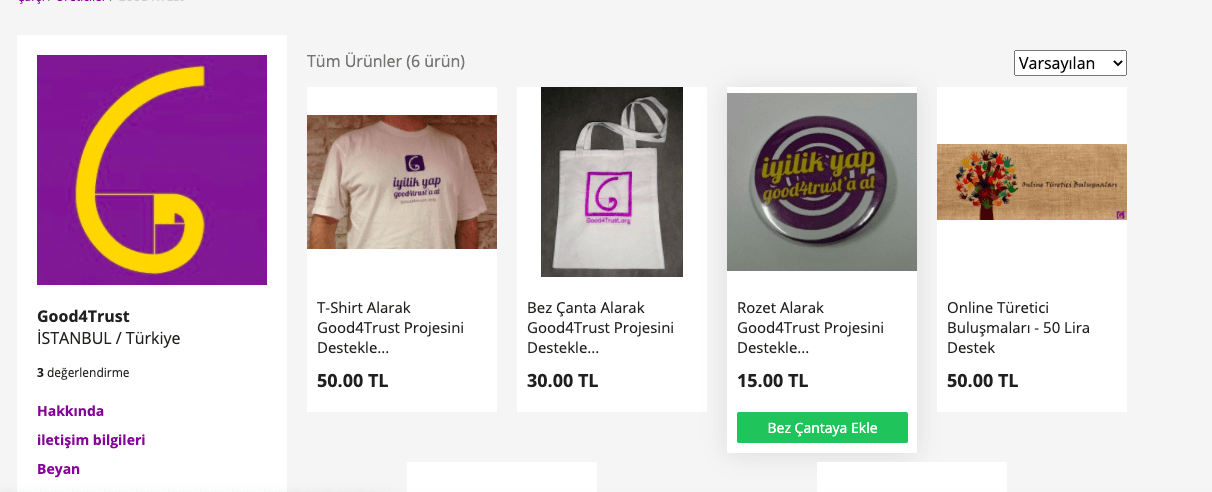The width and height of the screenshot is (1212, 492).
Task: Open the Hakkında link
Action: pyautogui.click(x=70, y=411)
